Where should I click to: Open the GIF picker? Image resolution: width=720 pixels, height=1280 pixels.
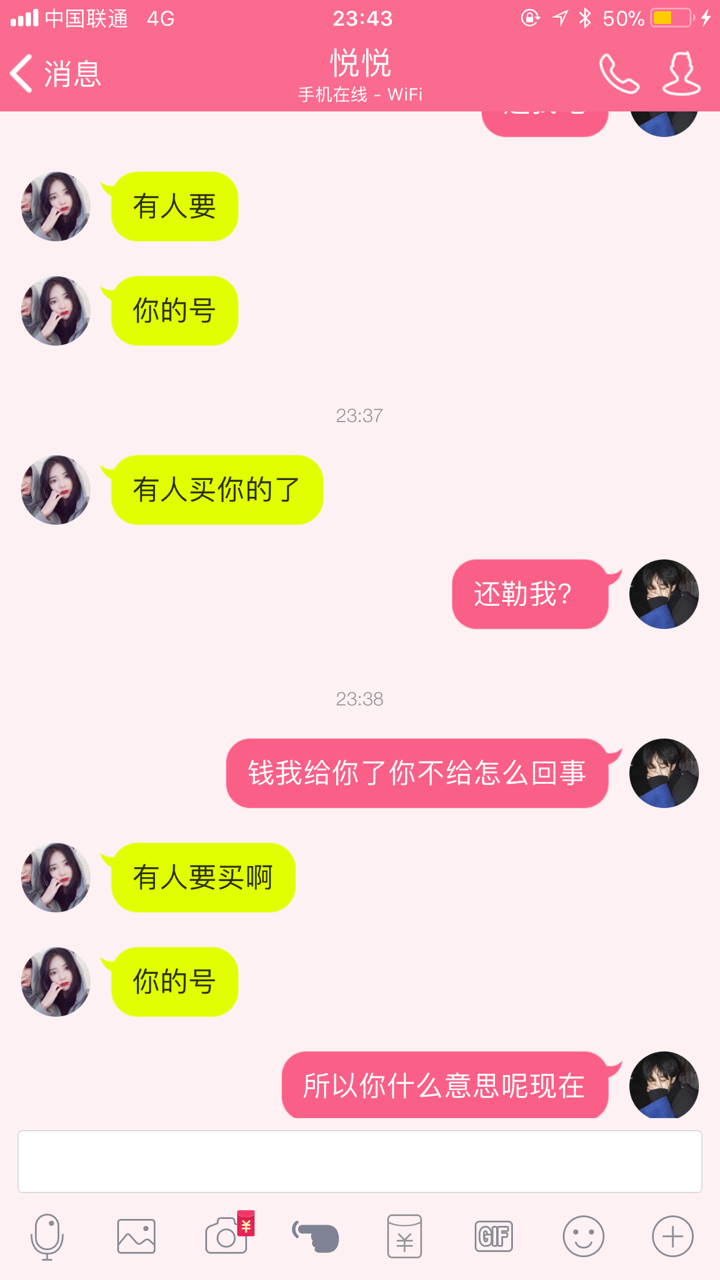coord(494,1237)
